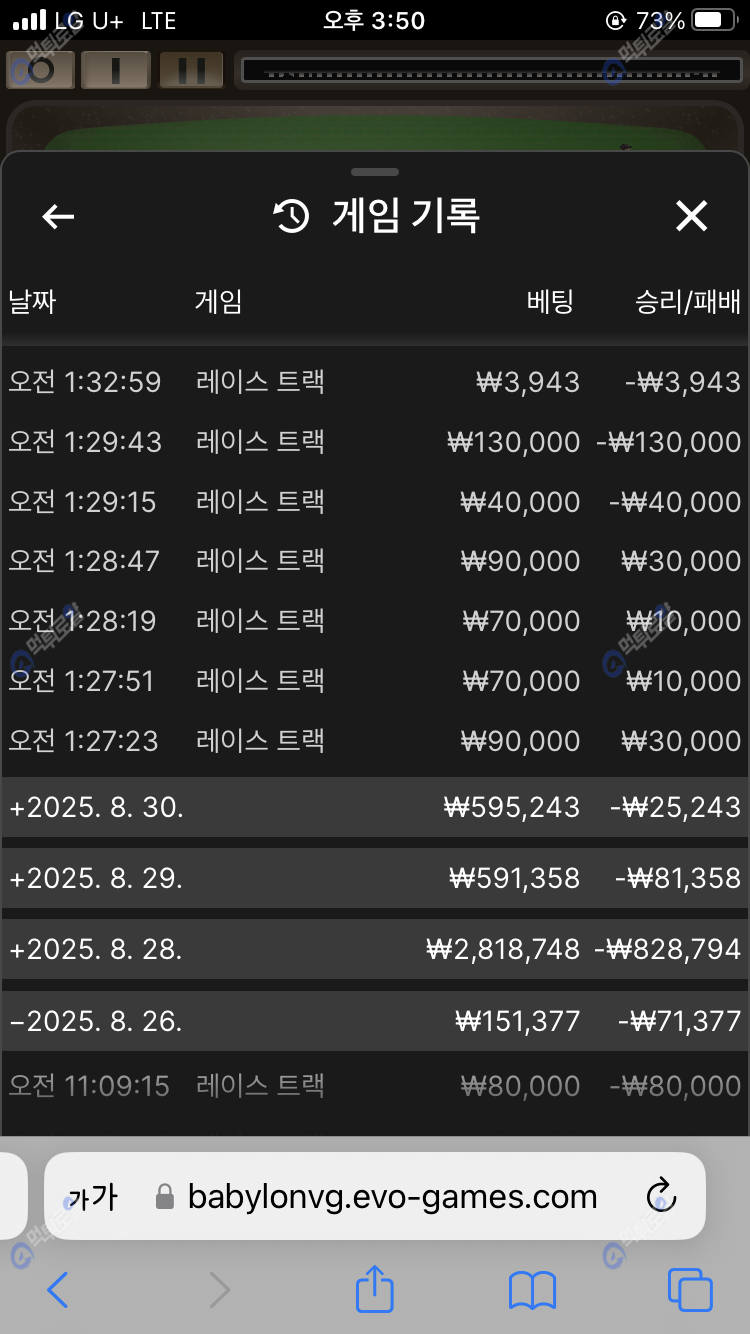Screen dimensions: 750x1334
Task: Reload the page from the address bar
Action: [x=661, y=1196]
